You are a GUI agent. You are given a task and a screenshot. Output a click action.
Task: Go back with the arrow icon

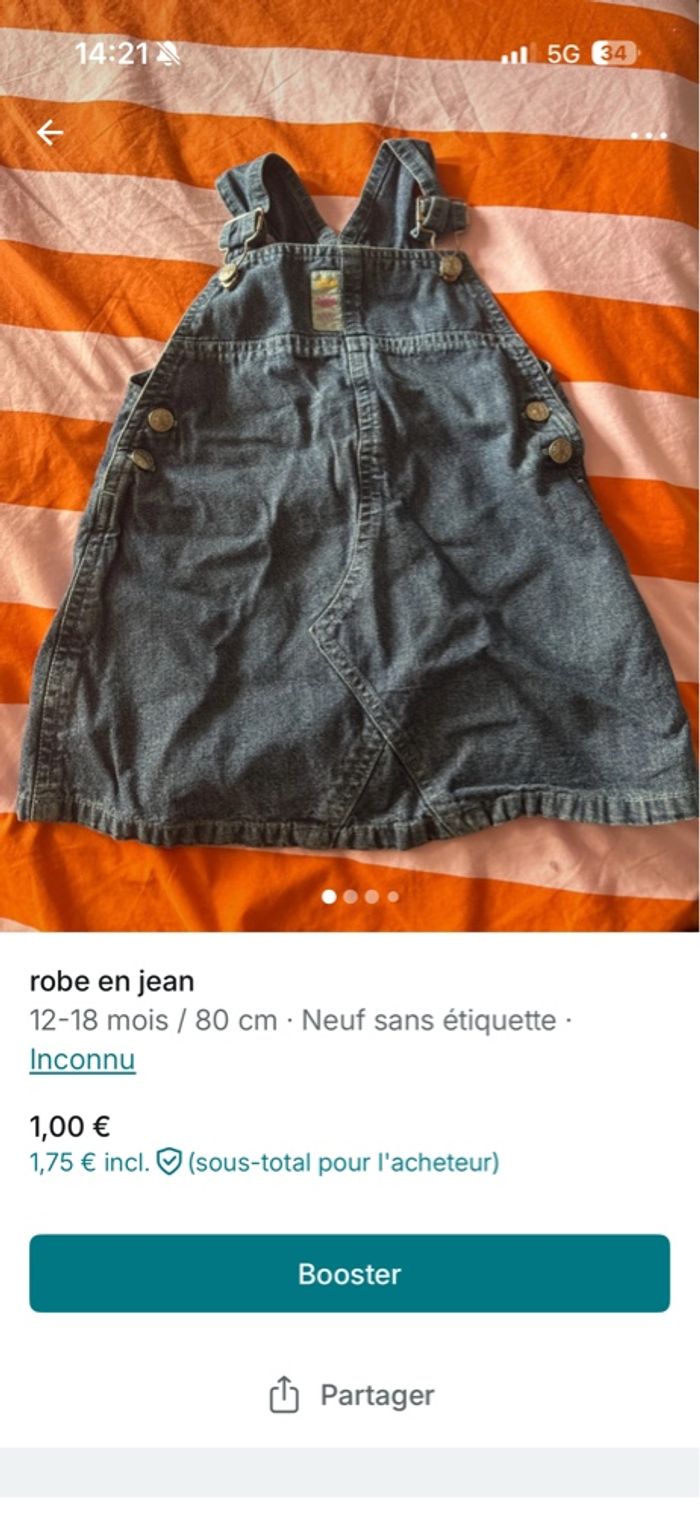point(49,133)
